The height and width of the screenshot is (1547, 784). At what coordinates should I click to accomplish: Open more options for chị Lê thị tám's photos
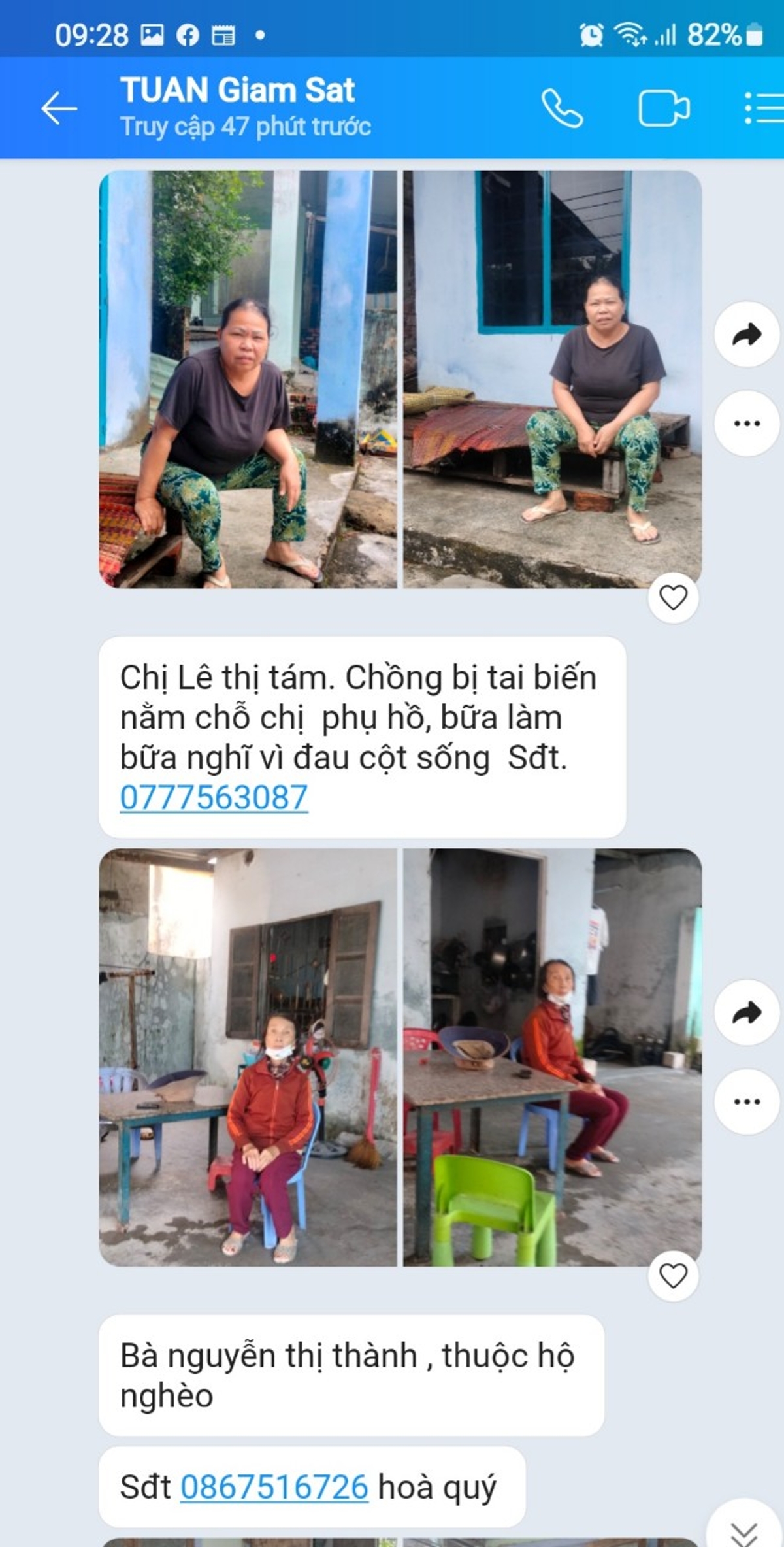747,424
